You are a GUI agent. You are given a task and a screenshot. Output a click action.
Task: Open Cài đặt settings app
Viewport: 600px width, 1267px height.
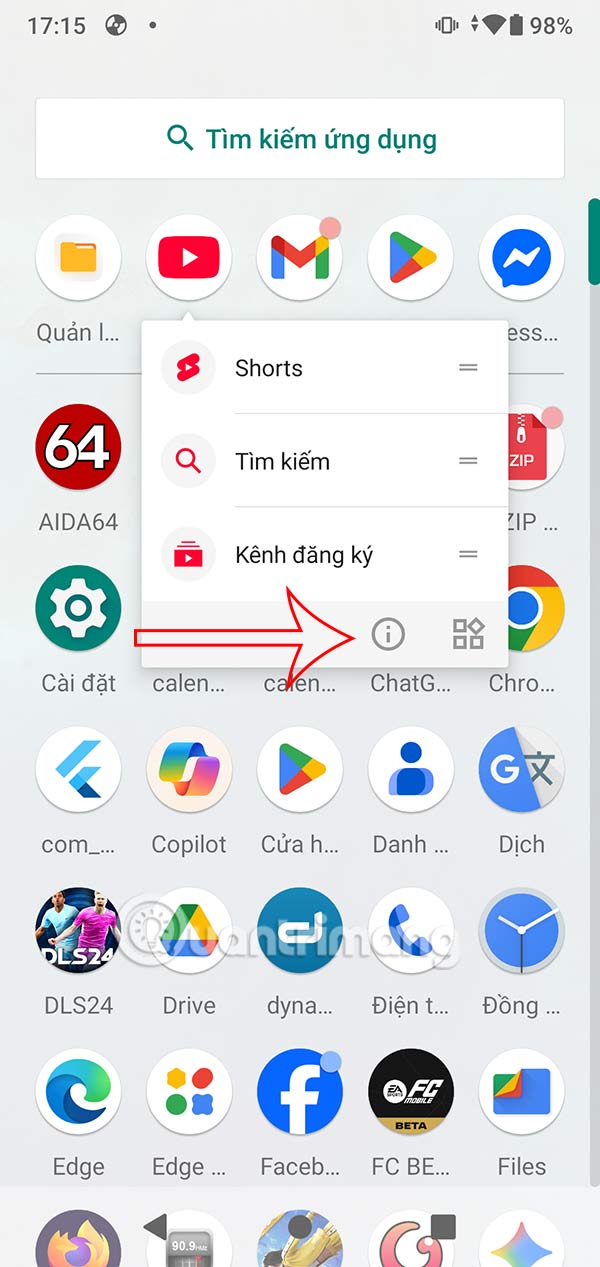[x=78, y=608]
